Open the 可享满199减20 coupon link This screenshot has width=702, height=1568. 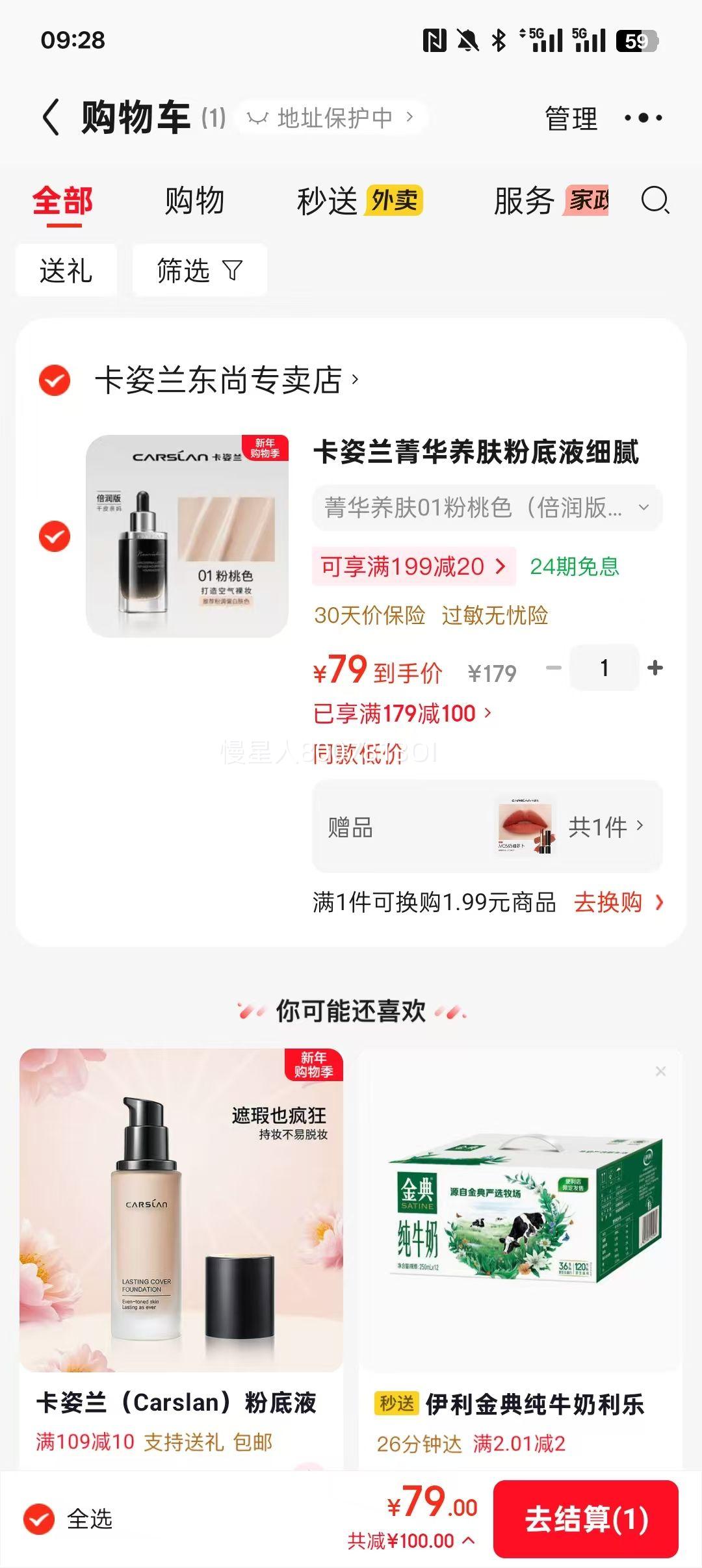click(x=413, y=568)
